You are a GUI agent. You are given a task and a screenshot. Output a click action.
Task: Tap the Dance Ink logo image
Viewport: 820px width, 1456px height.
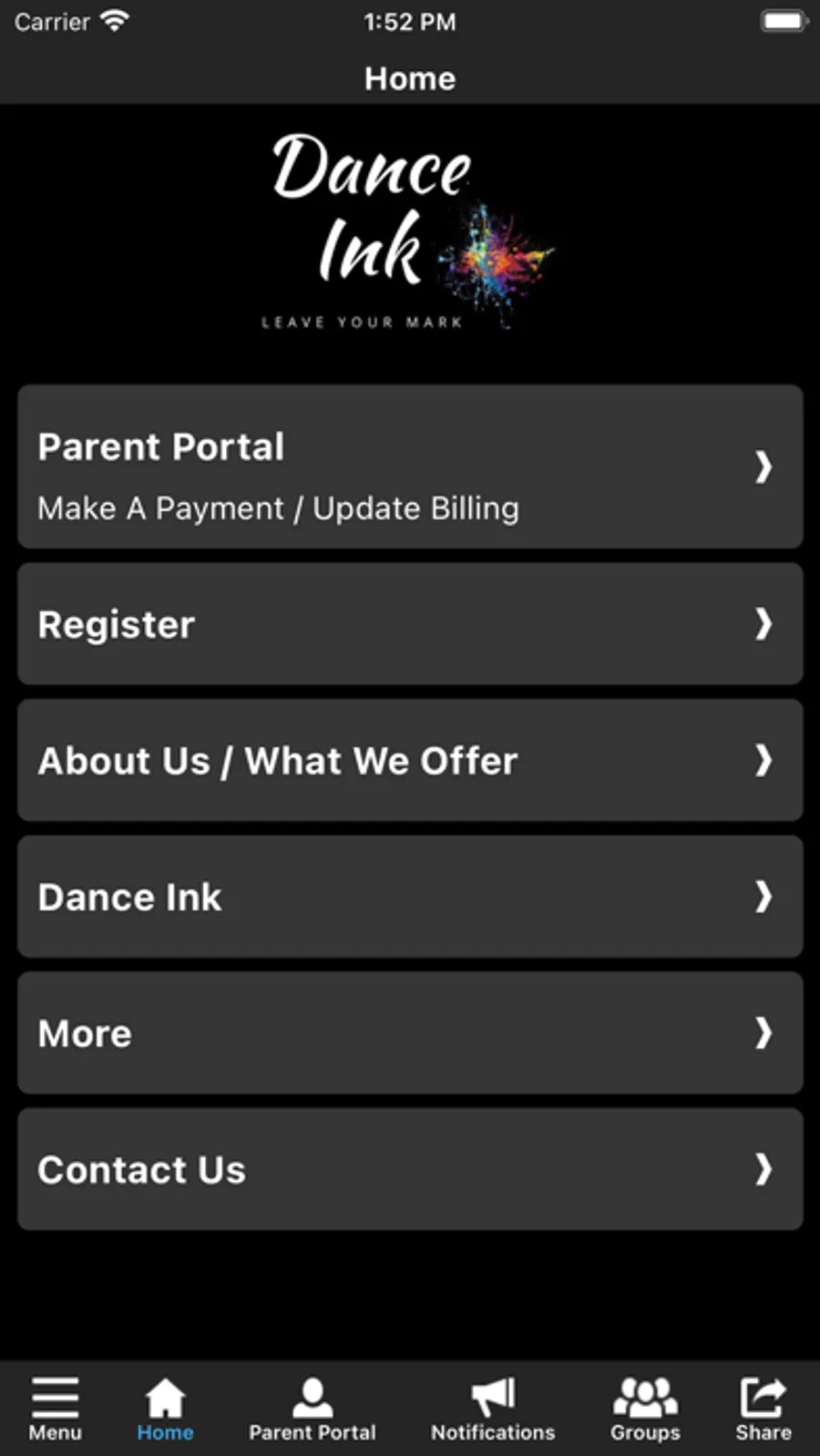pos(405,228)
